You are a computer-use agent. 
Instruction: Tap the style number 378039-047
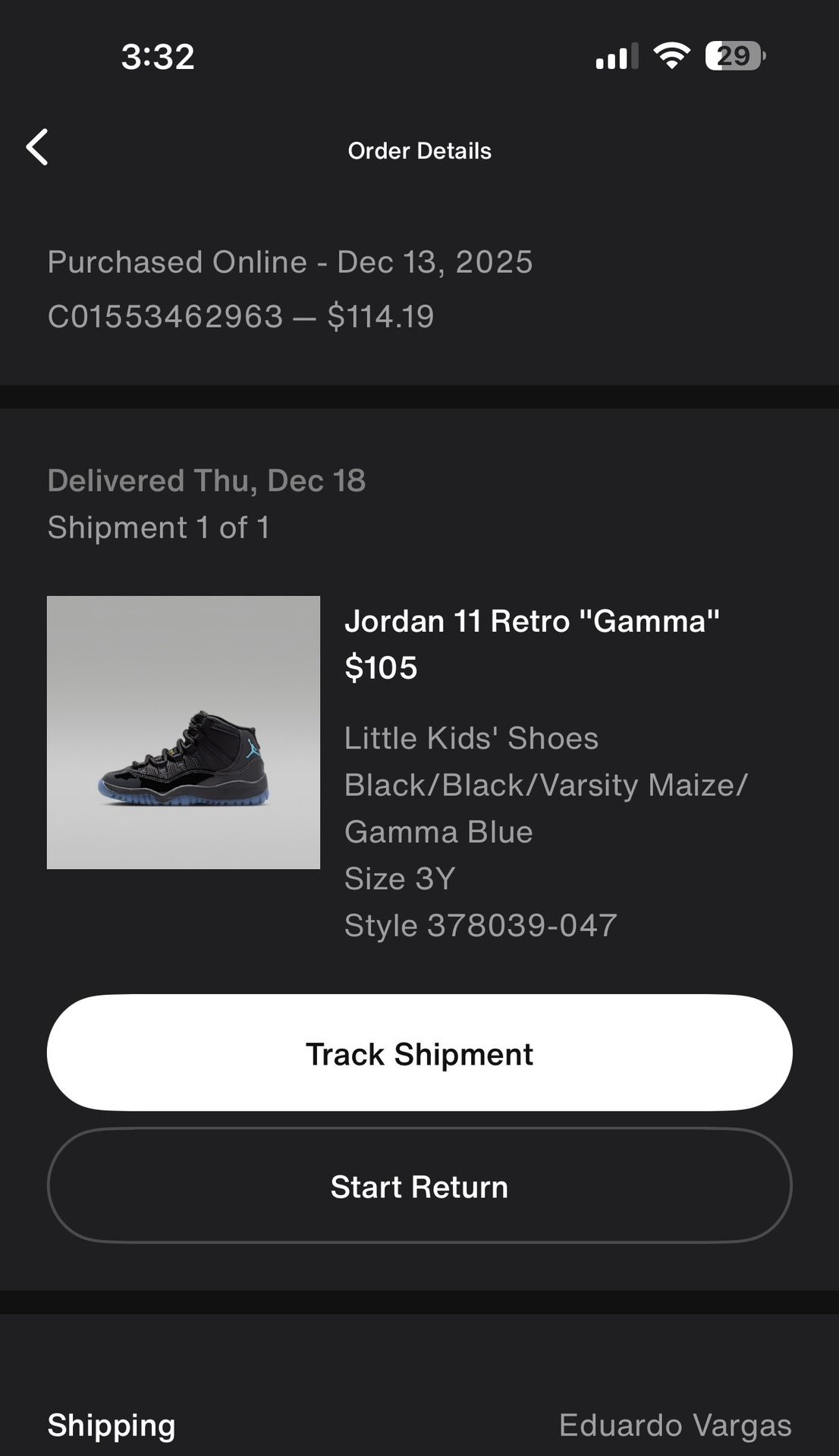(x=482, y=924)
